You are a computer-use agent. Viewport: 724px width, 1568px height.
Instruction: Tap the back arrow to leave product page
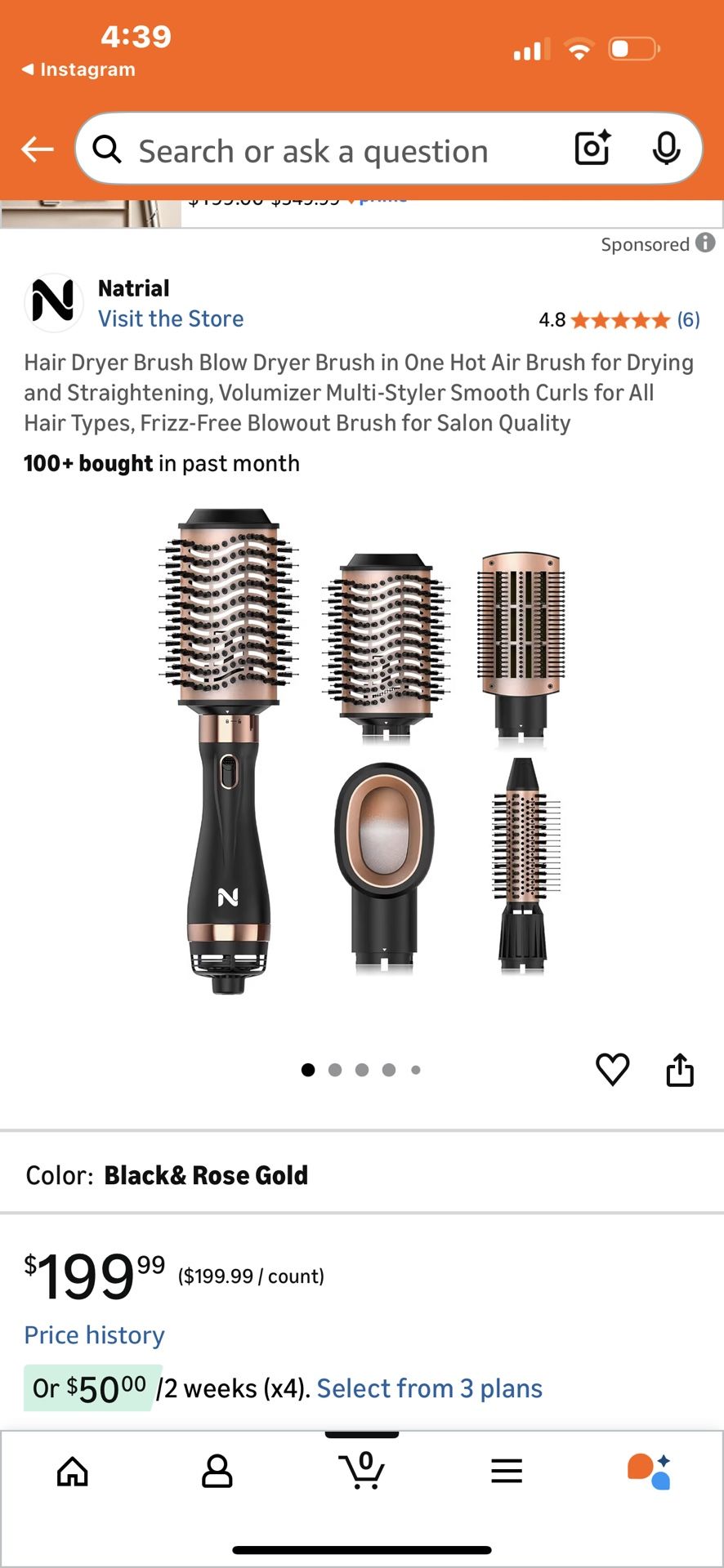36,149
